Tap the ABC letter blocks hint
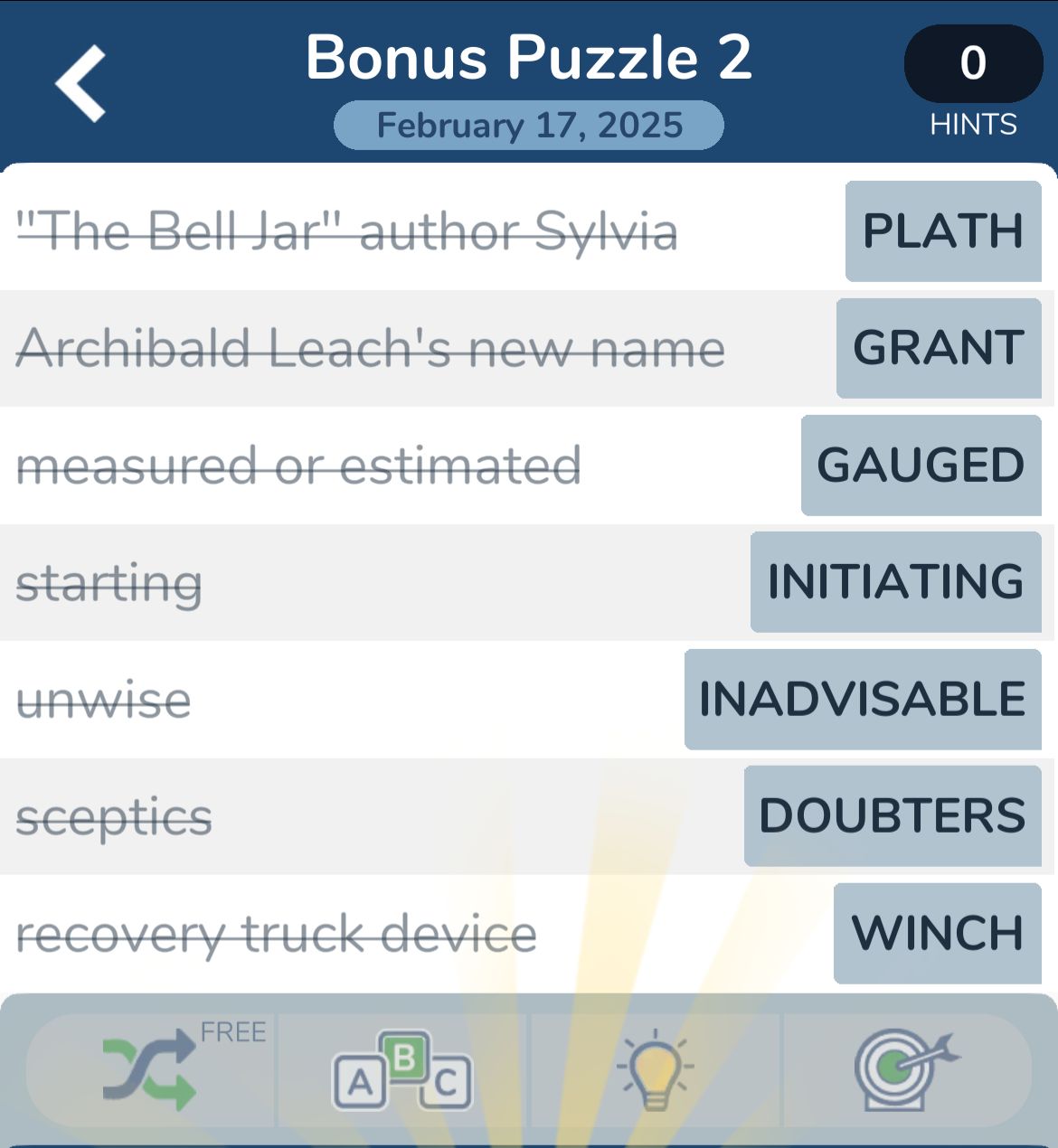 pos(402,1073)
